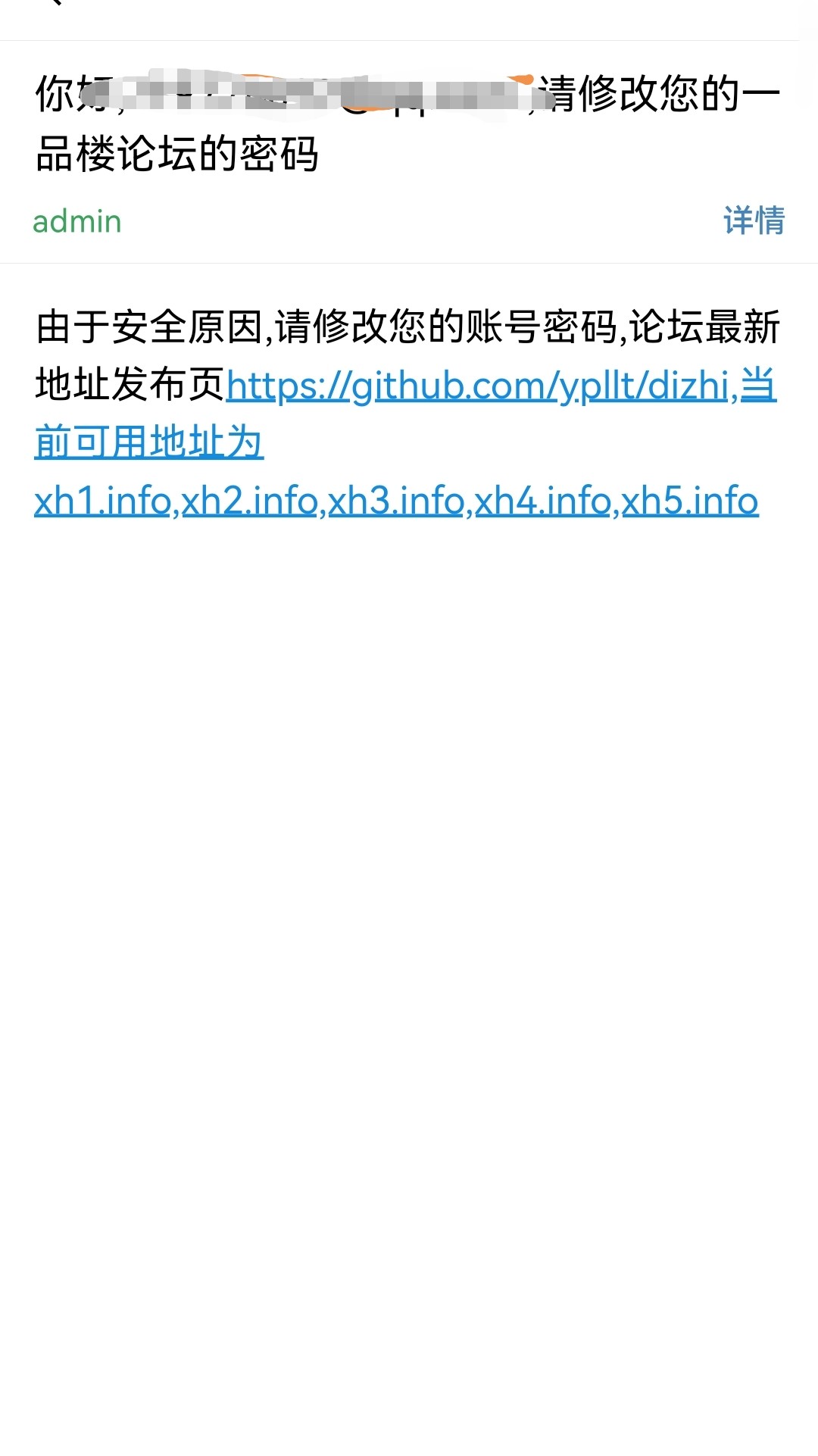Tap the xh2.info link
The width and height of the screenshot is (818, 1456).
tap(251, 500)
